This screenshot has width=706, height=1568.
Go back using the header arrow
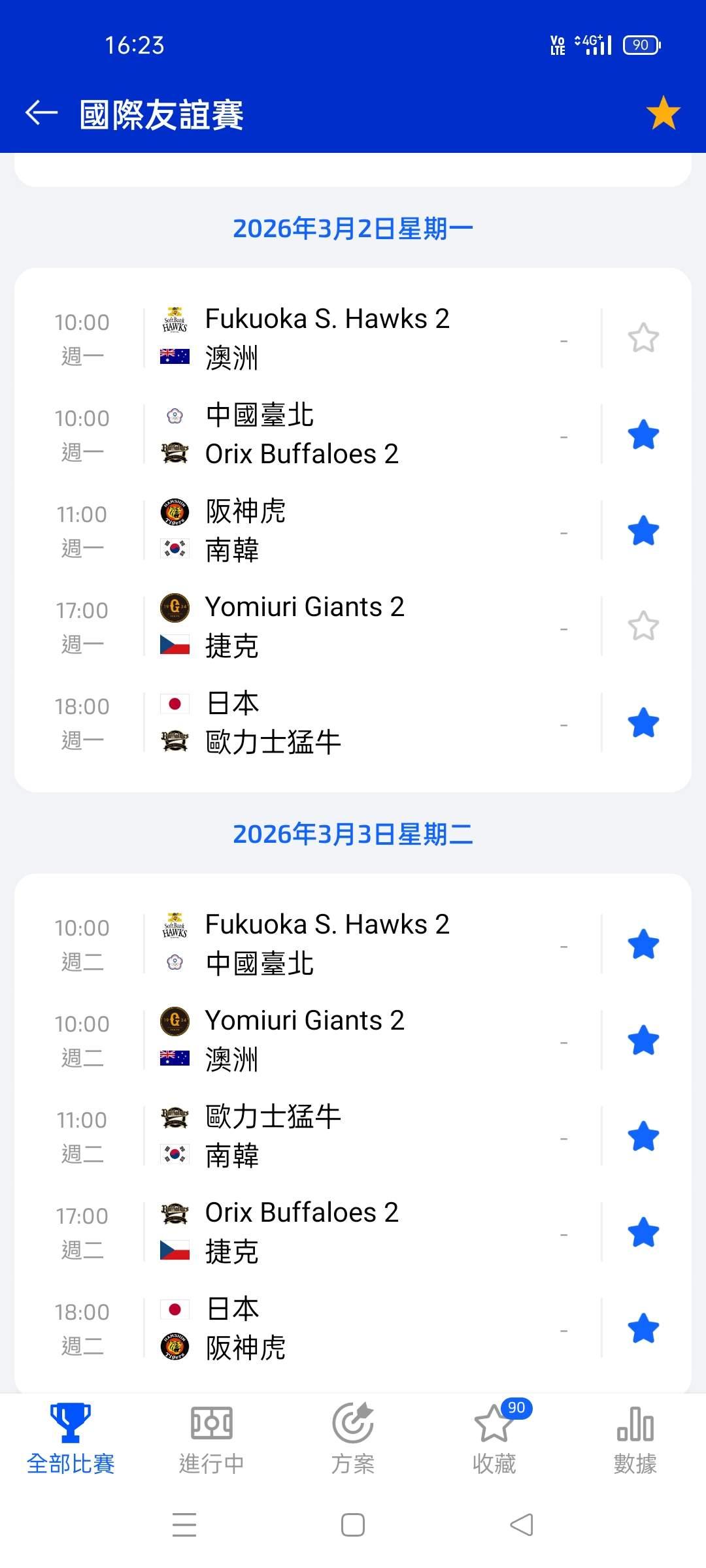tap(41, 113)
